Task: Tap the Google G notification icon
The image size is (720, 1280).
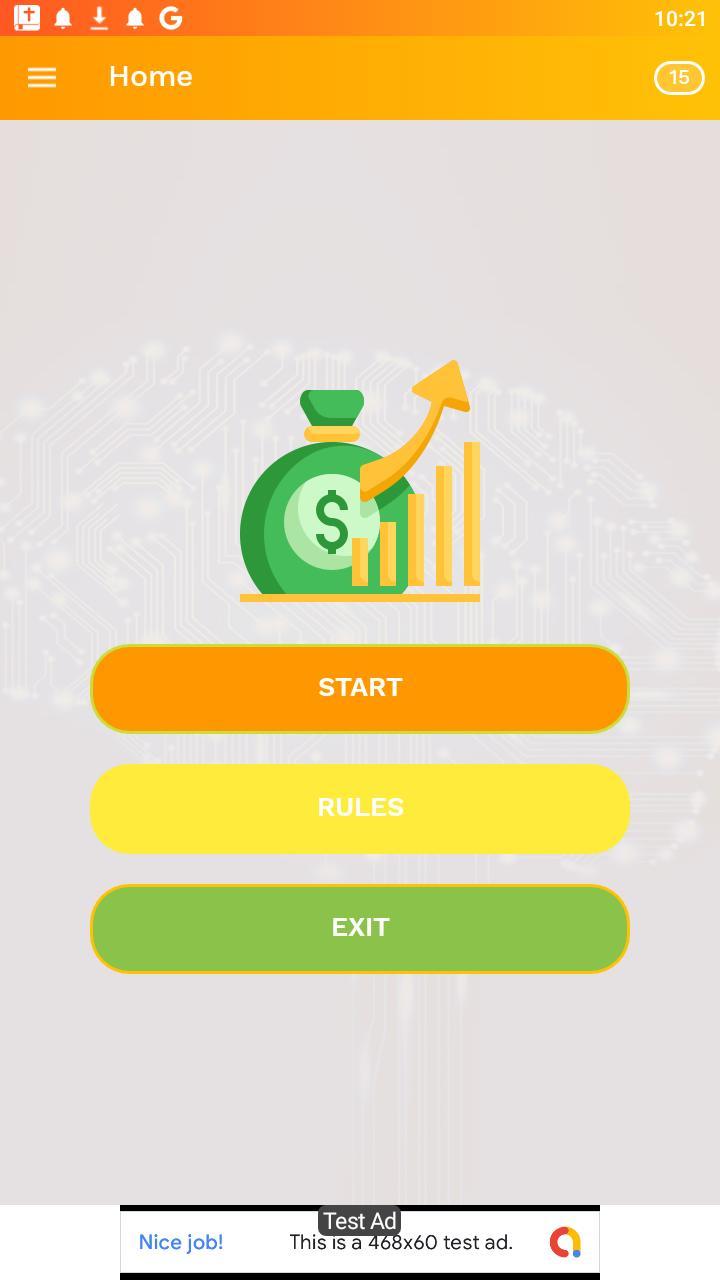Action: tap(171, 17)
